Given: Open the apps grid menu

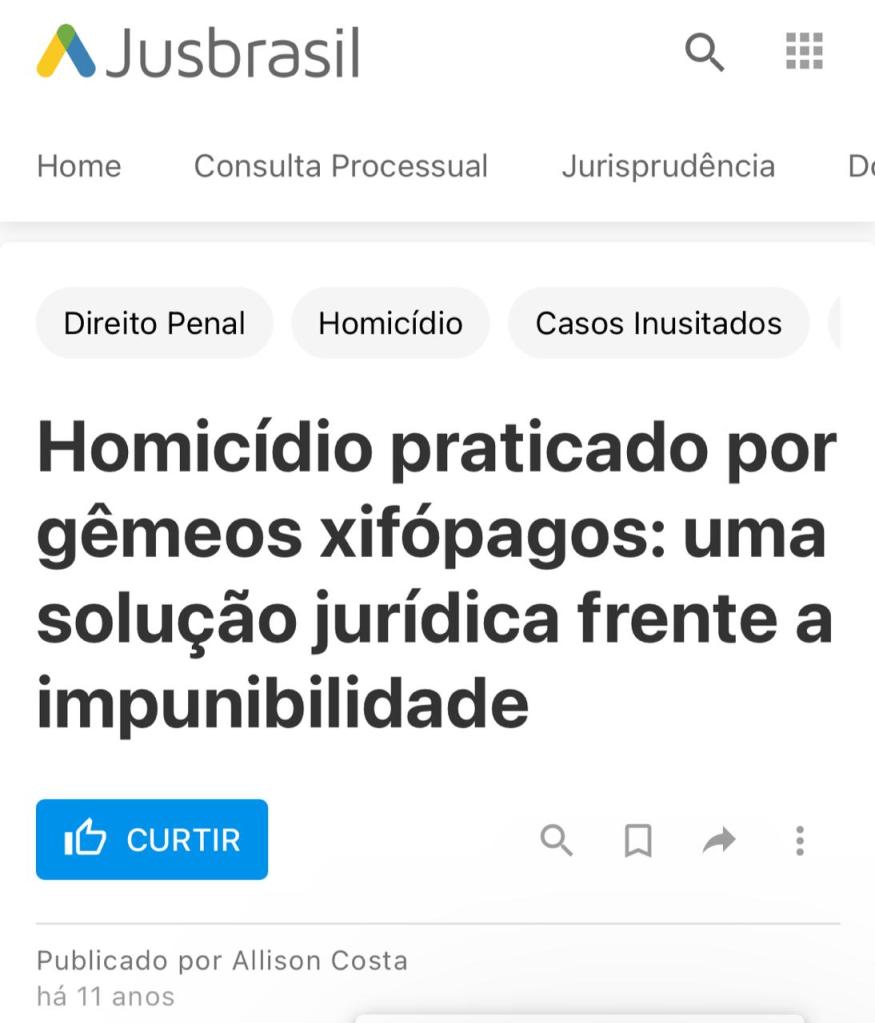Looking at the screenshot, I should tap(804, 51).
